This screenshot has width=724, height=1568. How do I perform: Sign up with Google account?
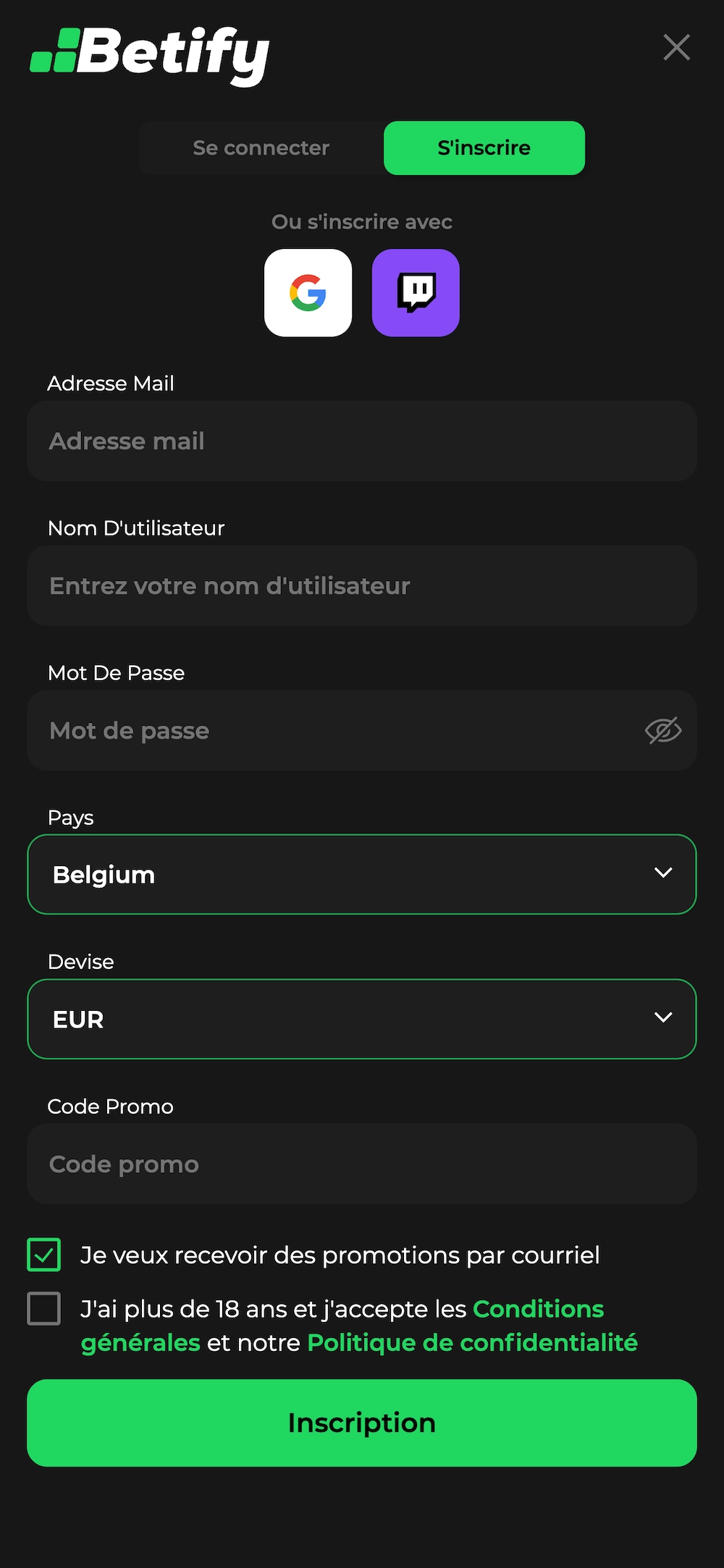[x=308, y=292]
